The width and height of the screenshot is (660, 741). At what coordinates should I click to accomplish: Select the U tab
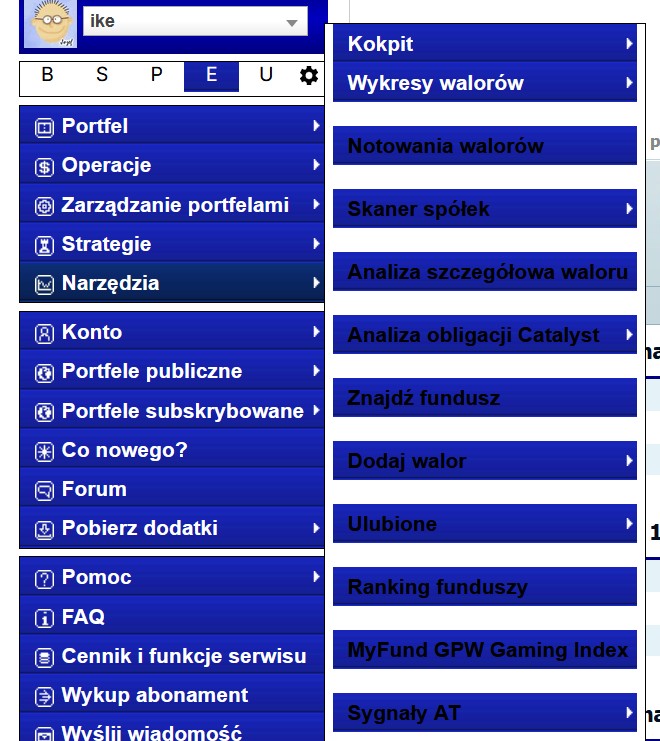pyautogui.click(x=265, y=75)
